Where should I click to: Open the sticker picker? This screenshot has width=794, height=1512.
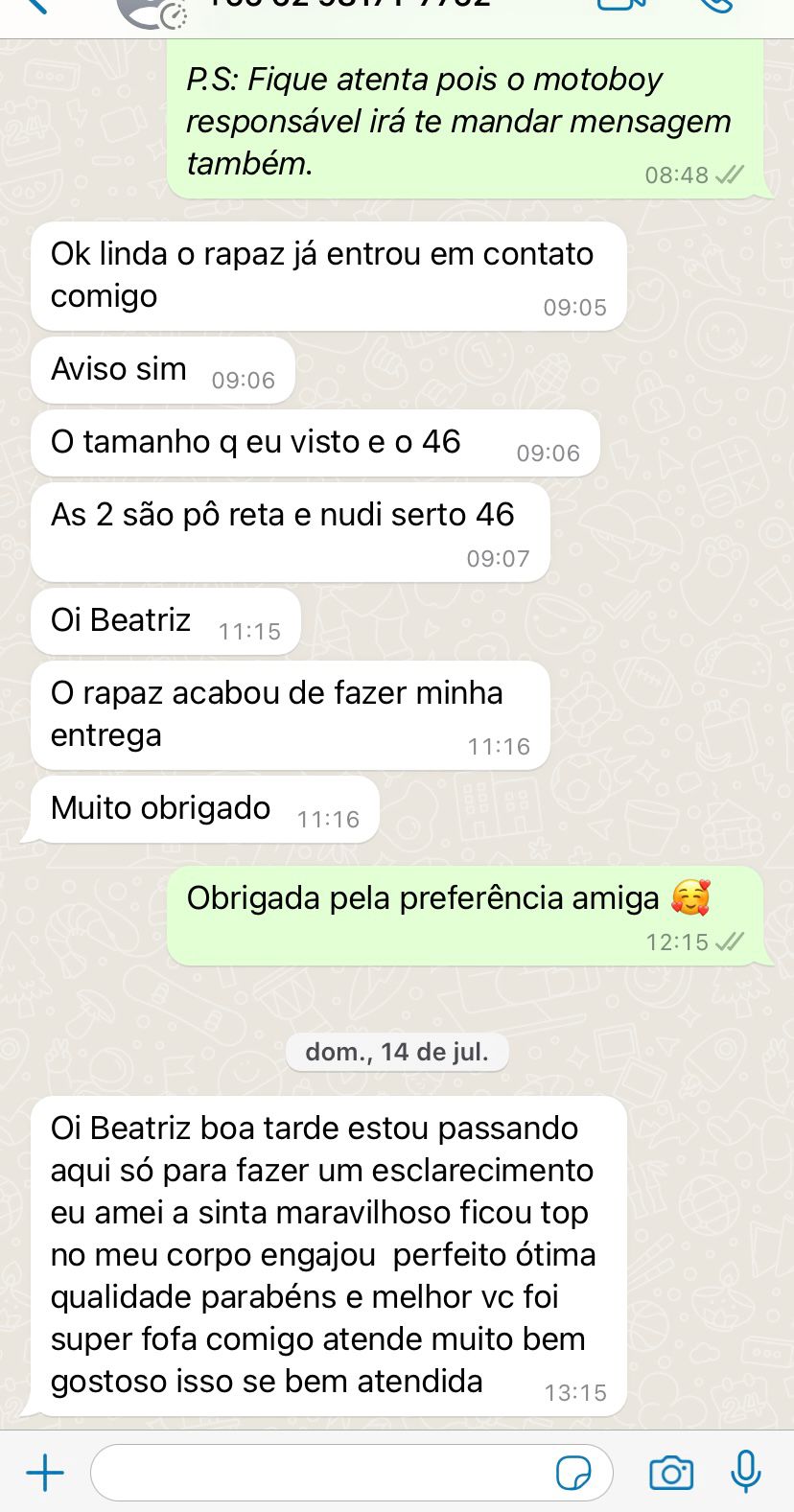coord(573,1472)
